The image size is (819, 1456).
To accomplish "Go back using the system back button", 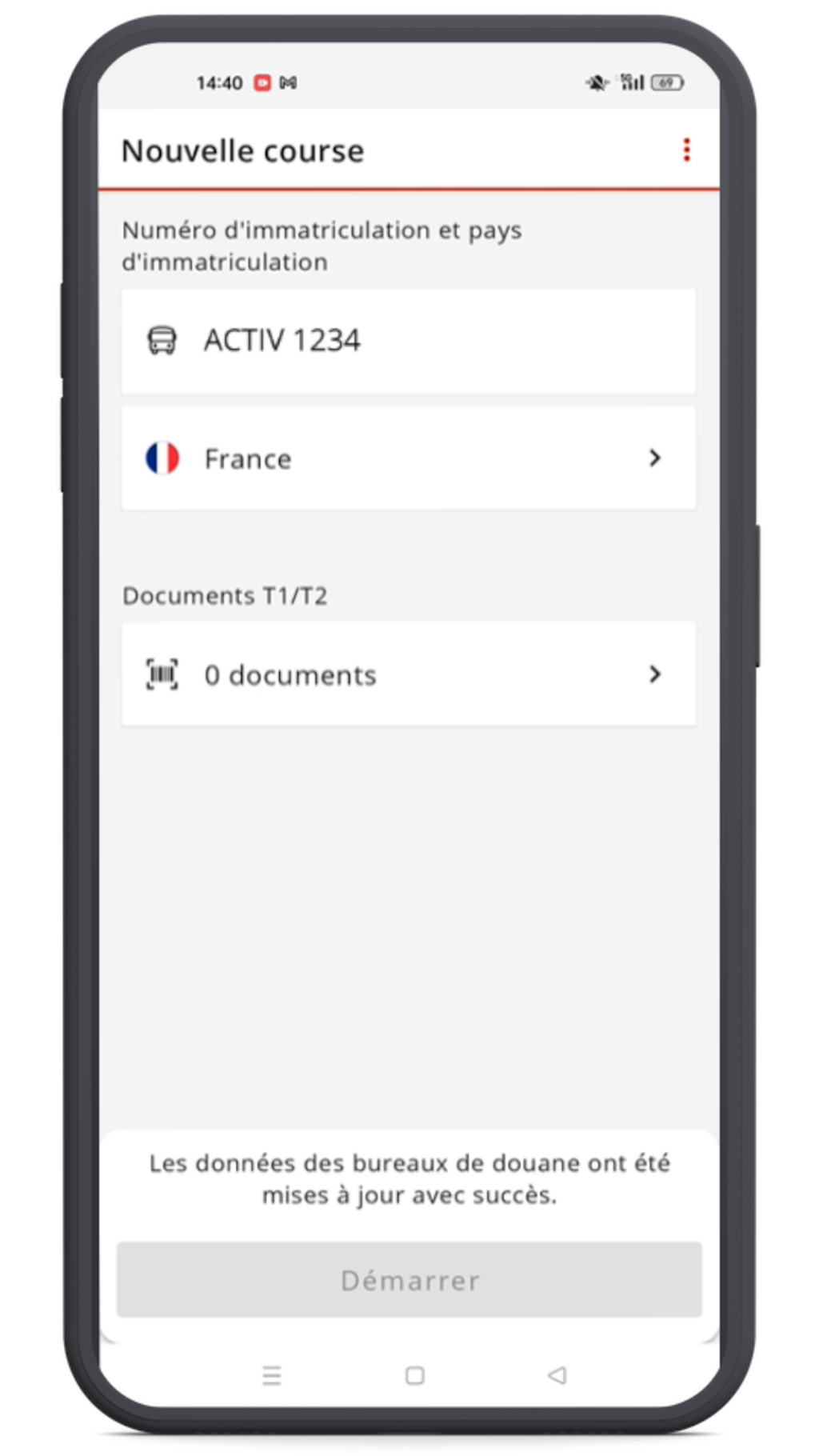I will [557, 1375].
